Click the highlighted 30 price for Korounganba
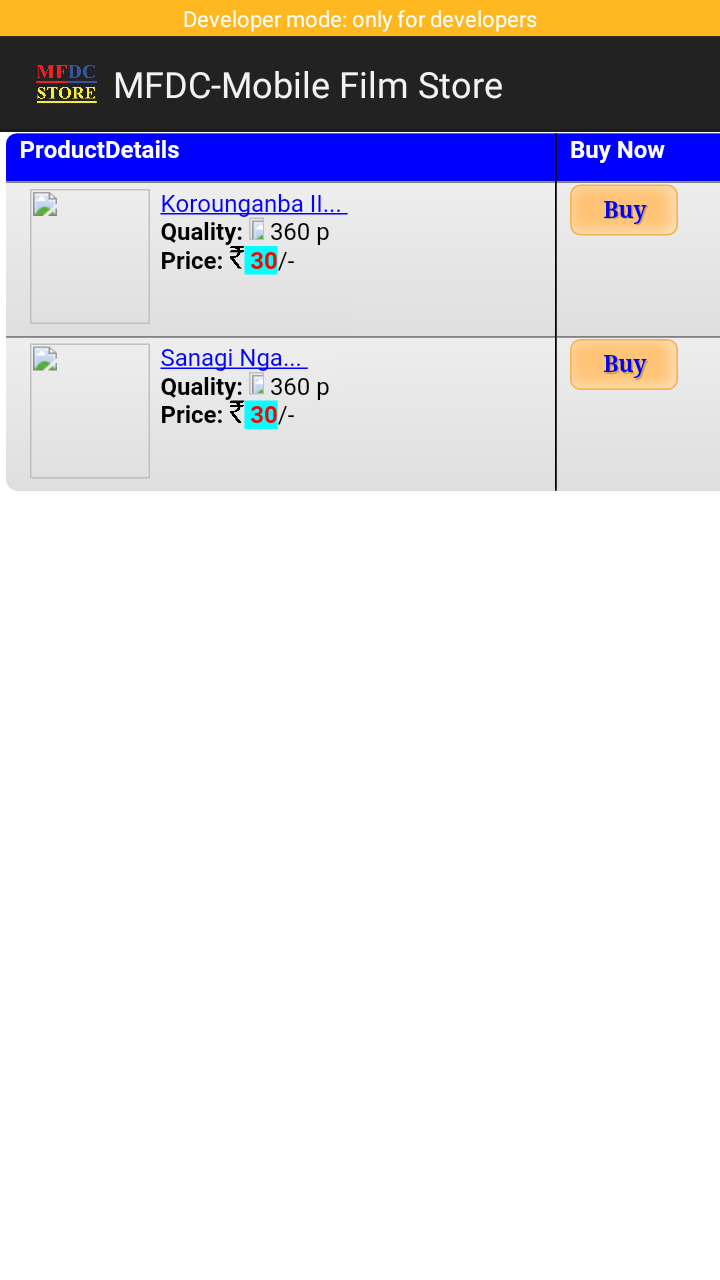The image size is (720, 1280). pyautogui.click(x=261, y=260)
